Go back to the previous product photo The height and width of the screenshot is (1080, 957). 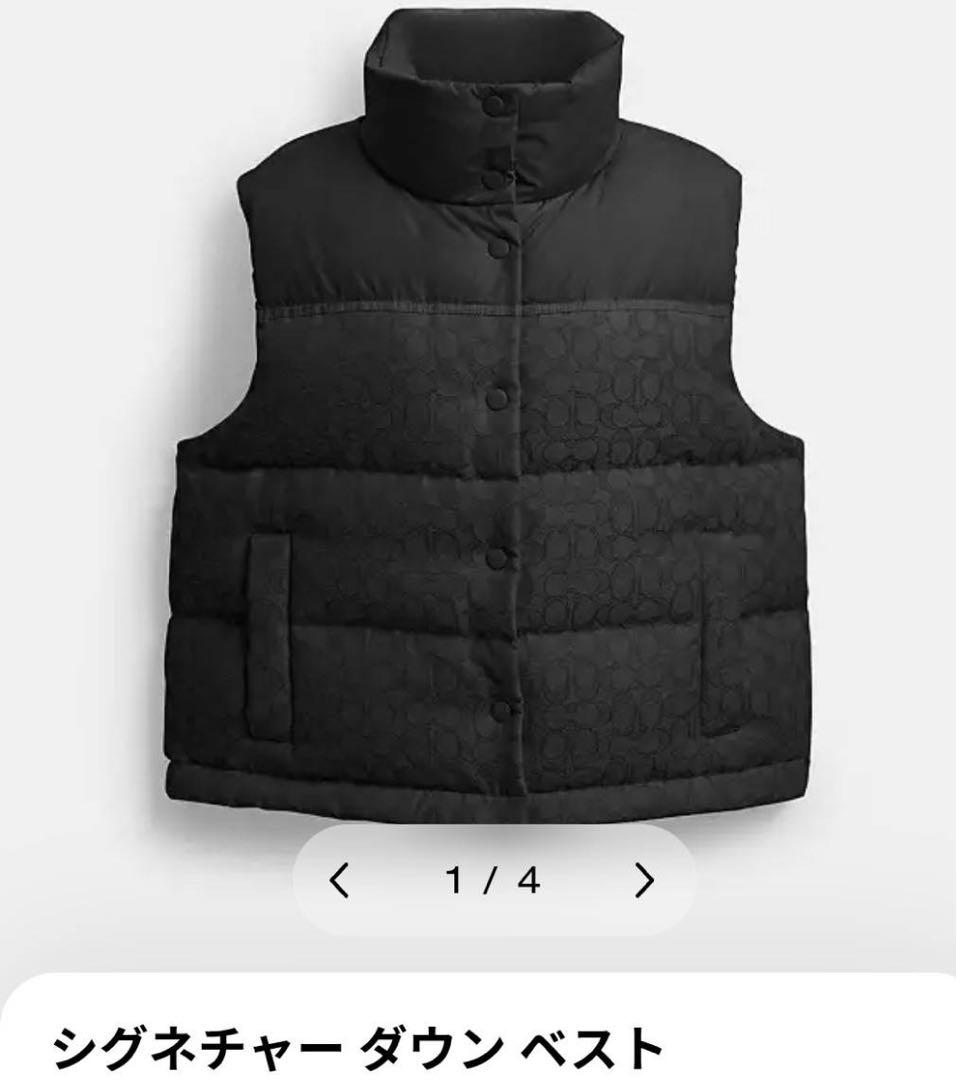[x=340, y=881]
